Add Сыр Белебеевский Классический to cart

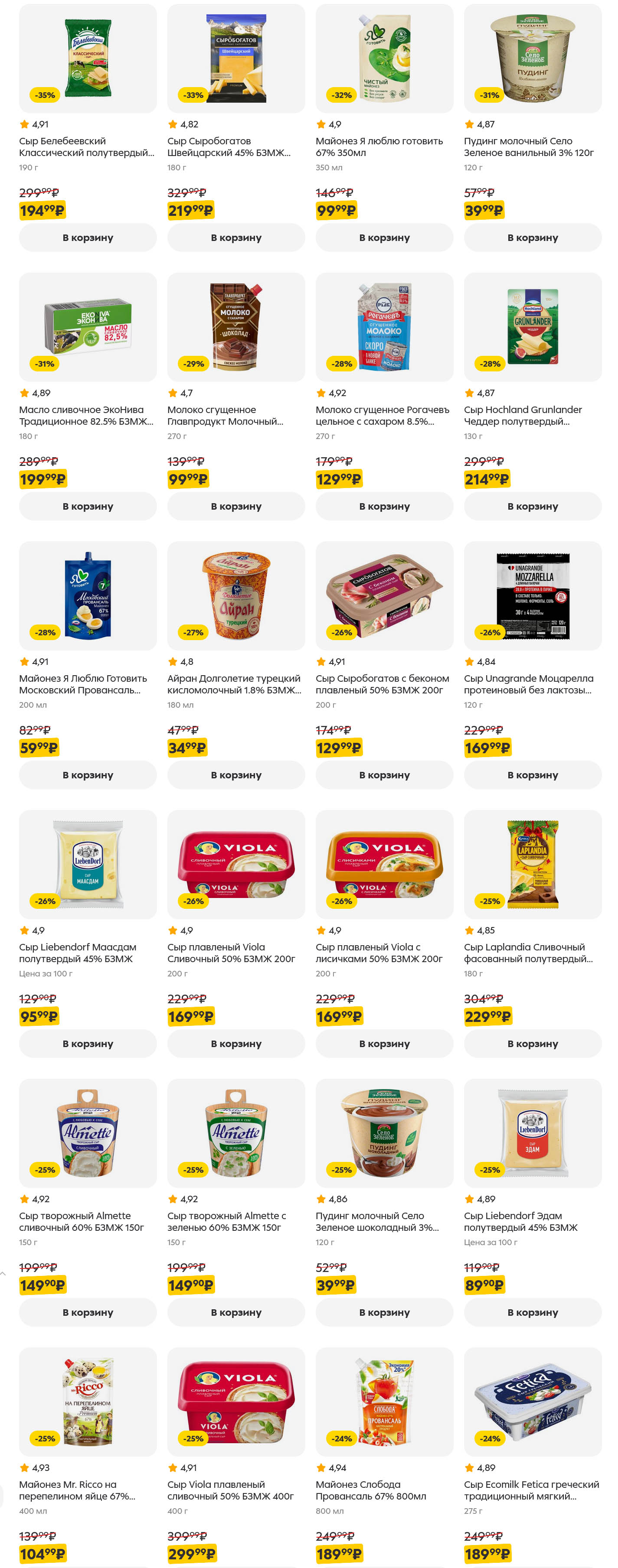click(x=88, y=237)
